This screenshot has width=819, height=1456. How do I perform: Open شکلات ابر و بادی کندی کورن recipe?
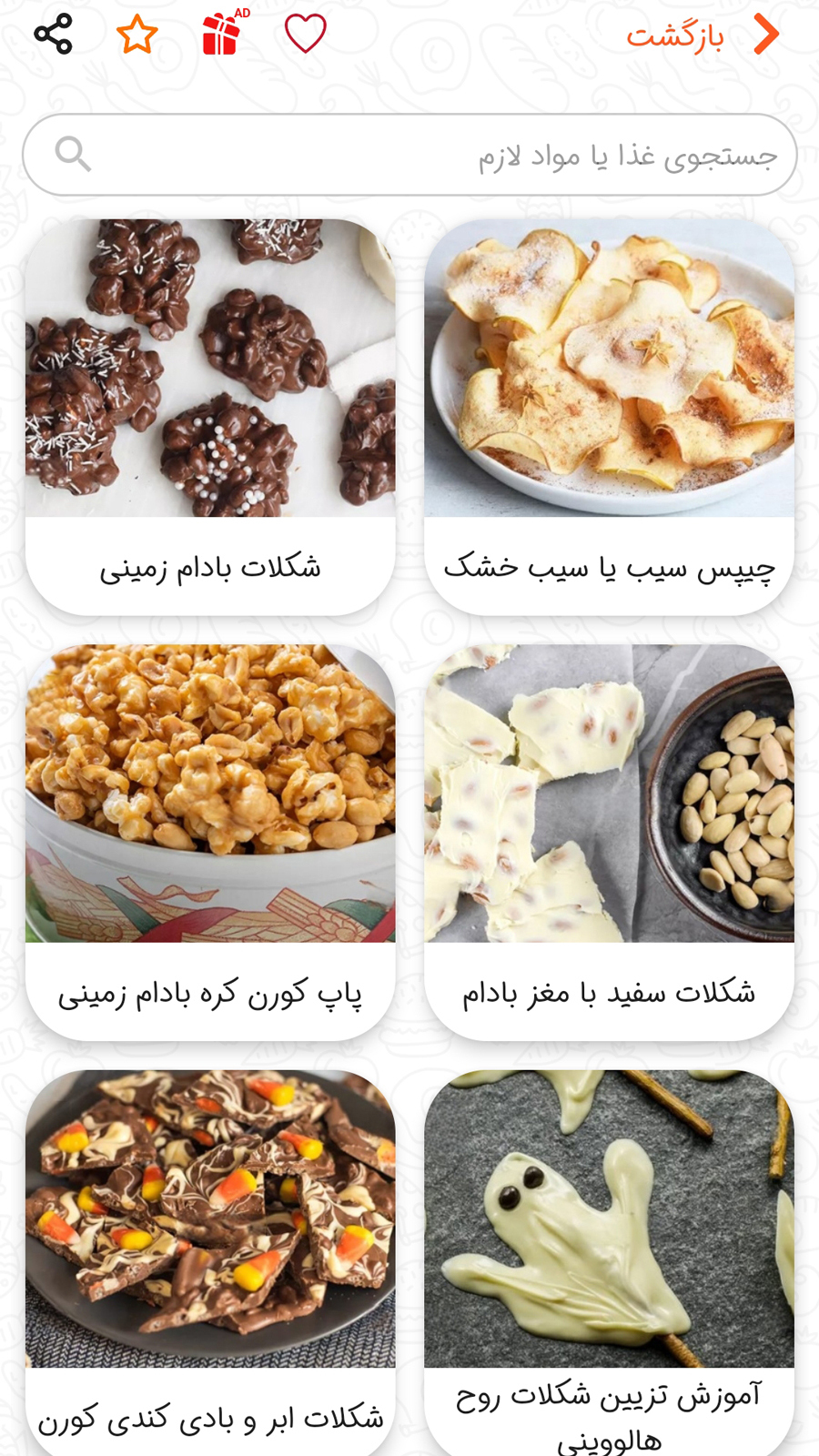pos(209,1412)
